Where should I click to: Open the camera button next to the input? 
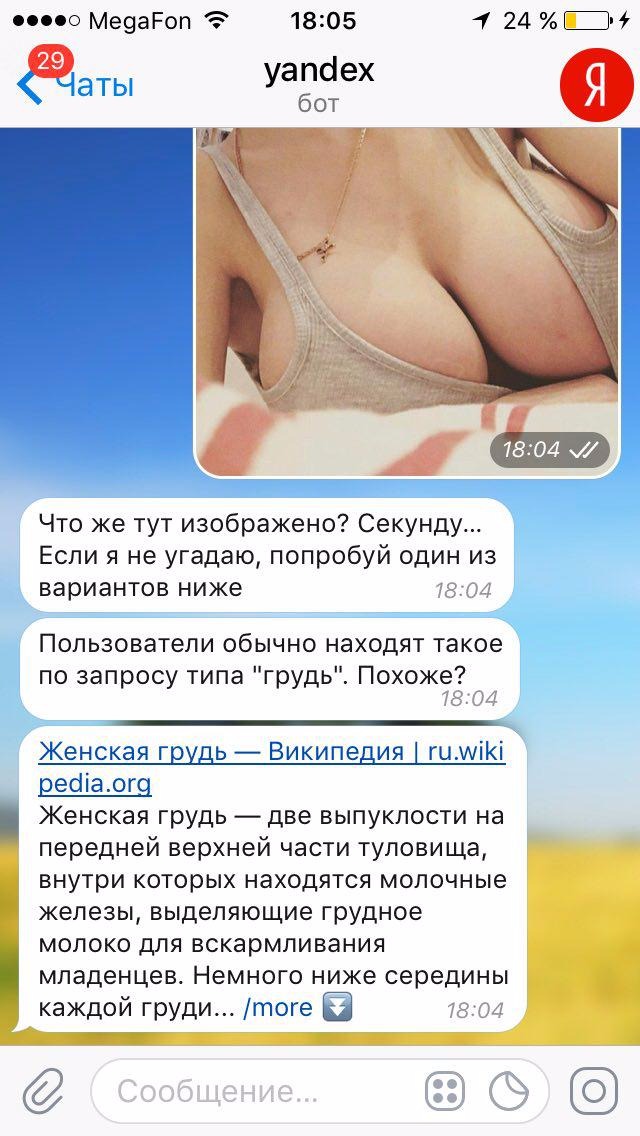tap(594, 1091)
